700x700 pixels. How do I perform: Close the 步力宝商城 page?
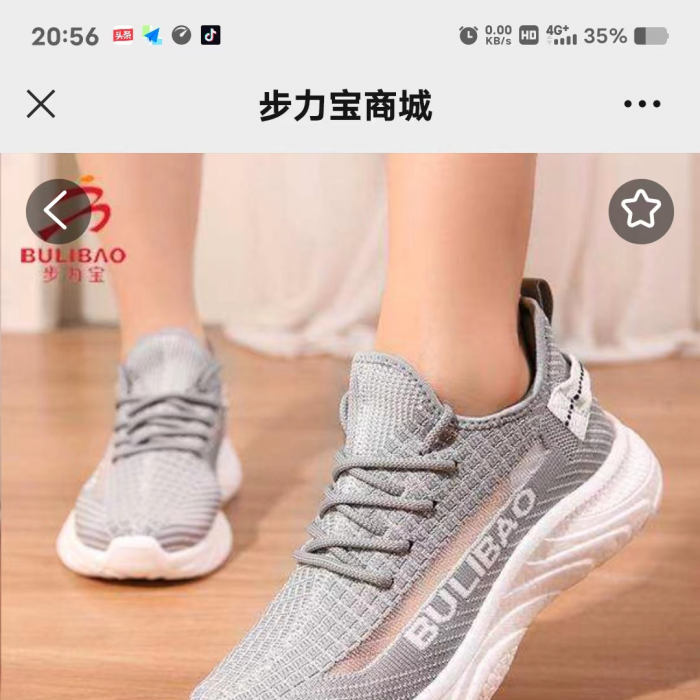click(41, 104)
